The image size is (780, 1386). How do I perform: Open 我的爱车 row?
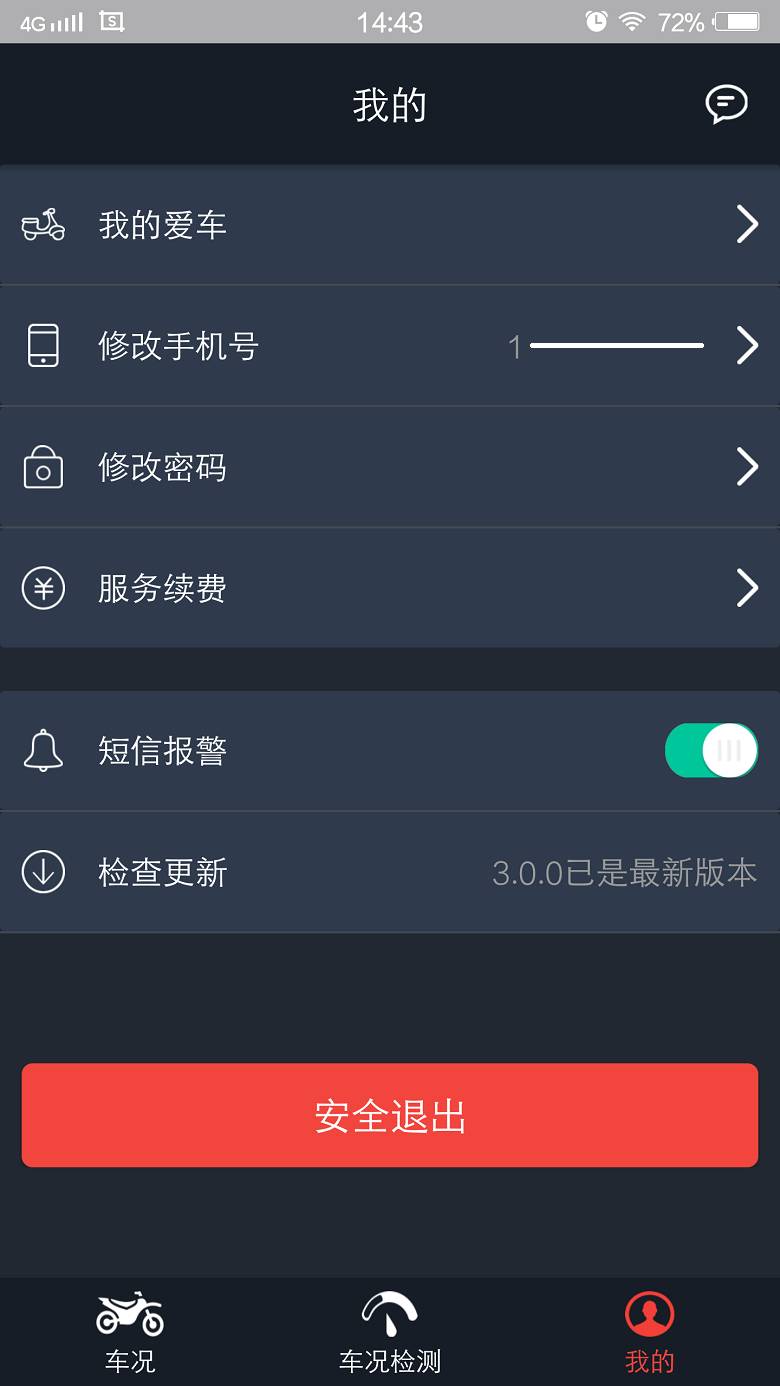390,225
